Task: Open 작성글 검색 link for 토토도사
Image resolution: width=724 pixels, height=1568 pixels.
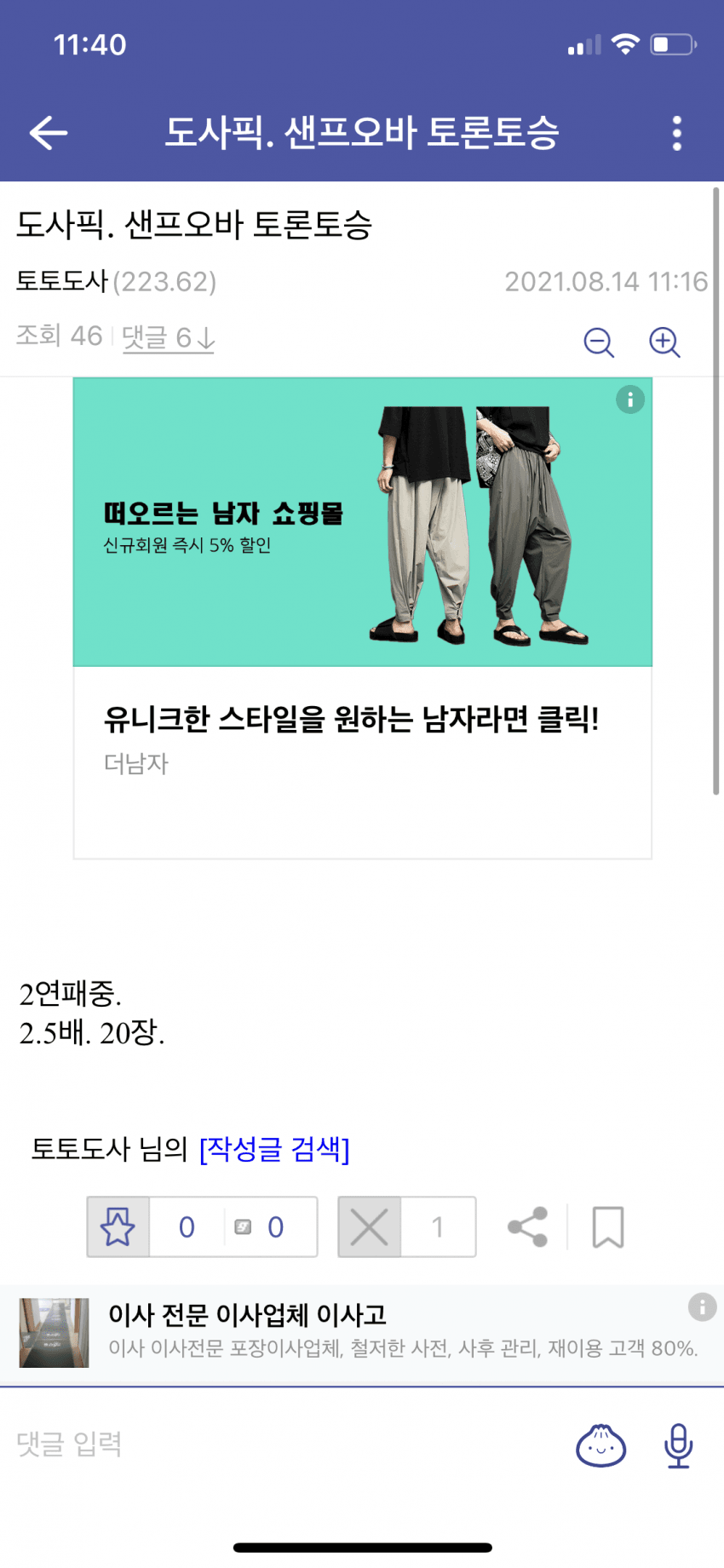Action: pyautogui.click(x=274, y=1149)
